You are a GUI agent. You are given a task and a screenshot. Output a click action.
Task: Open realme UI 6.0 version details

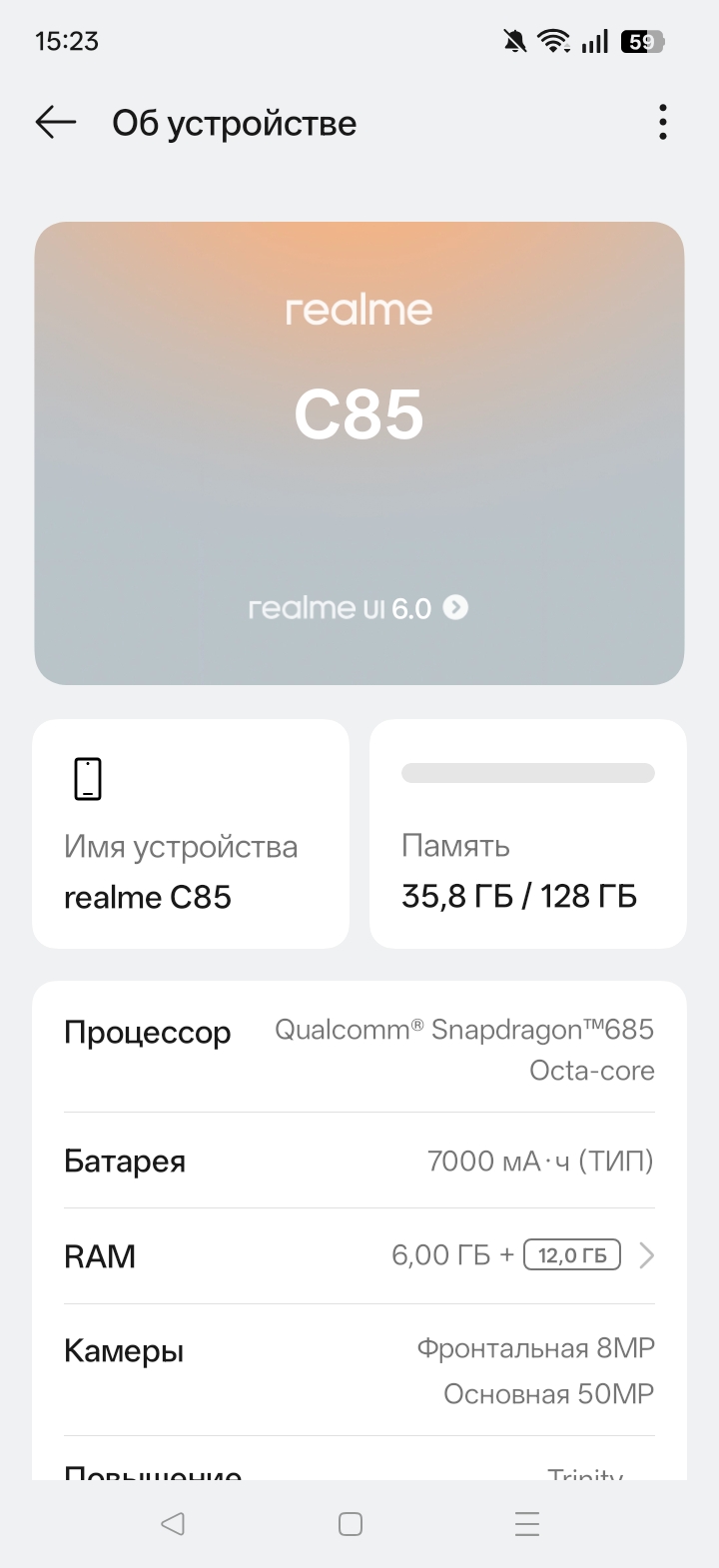359,608
